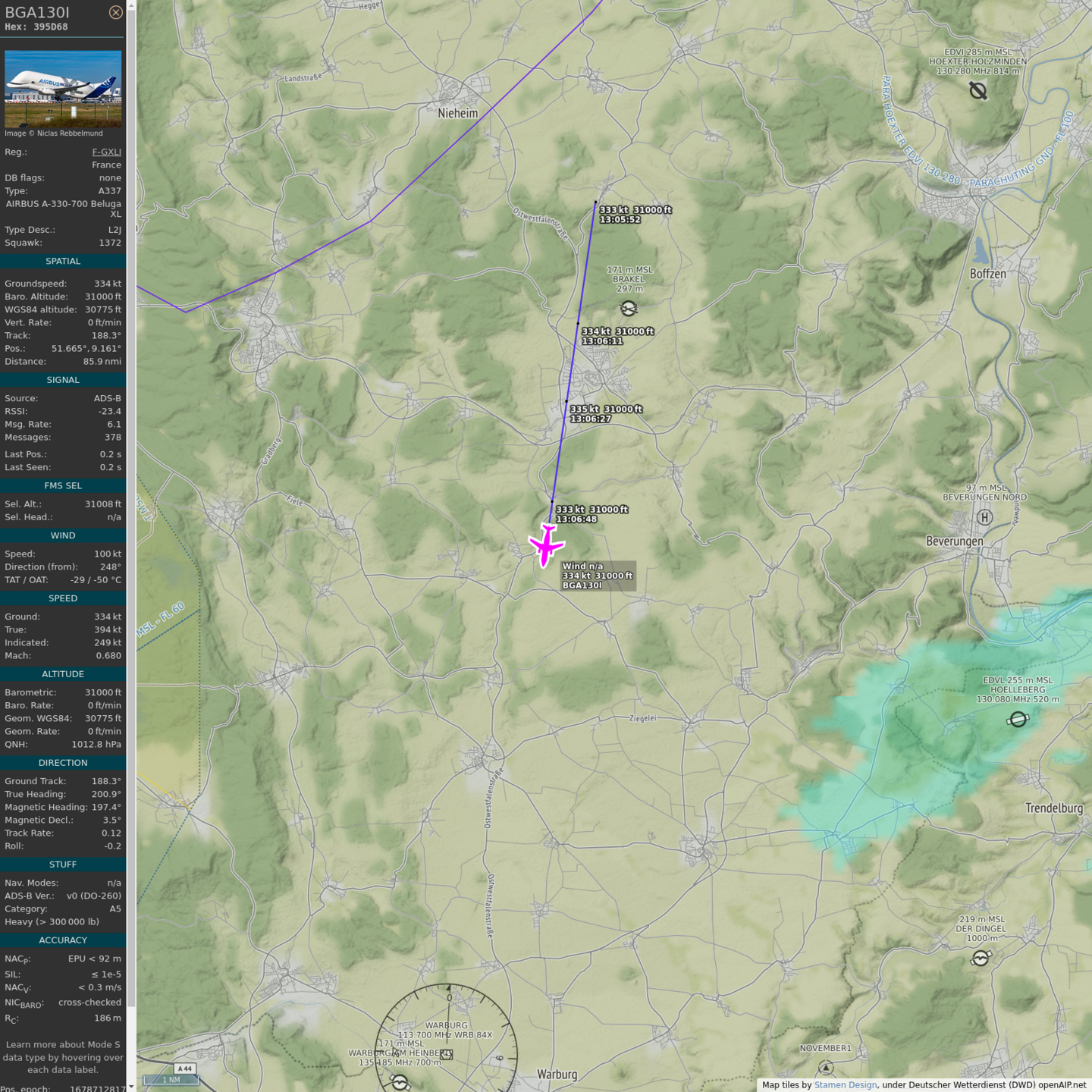The height and width of the screenshot is (1092, 1092).
Task: Tap the Hoelleberg airfield marker
Action: 1018,719
